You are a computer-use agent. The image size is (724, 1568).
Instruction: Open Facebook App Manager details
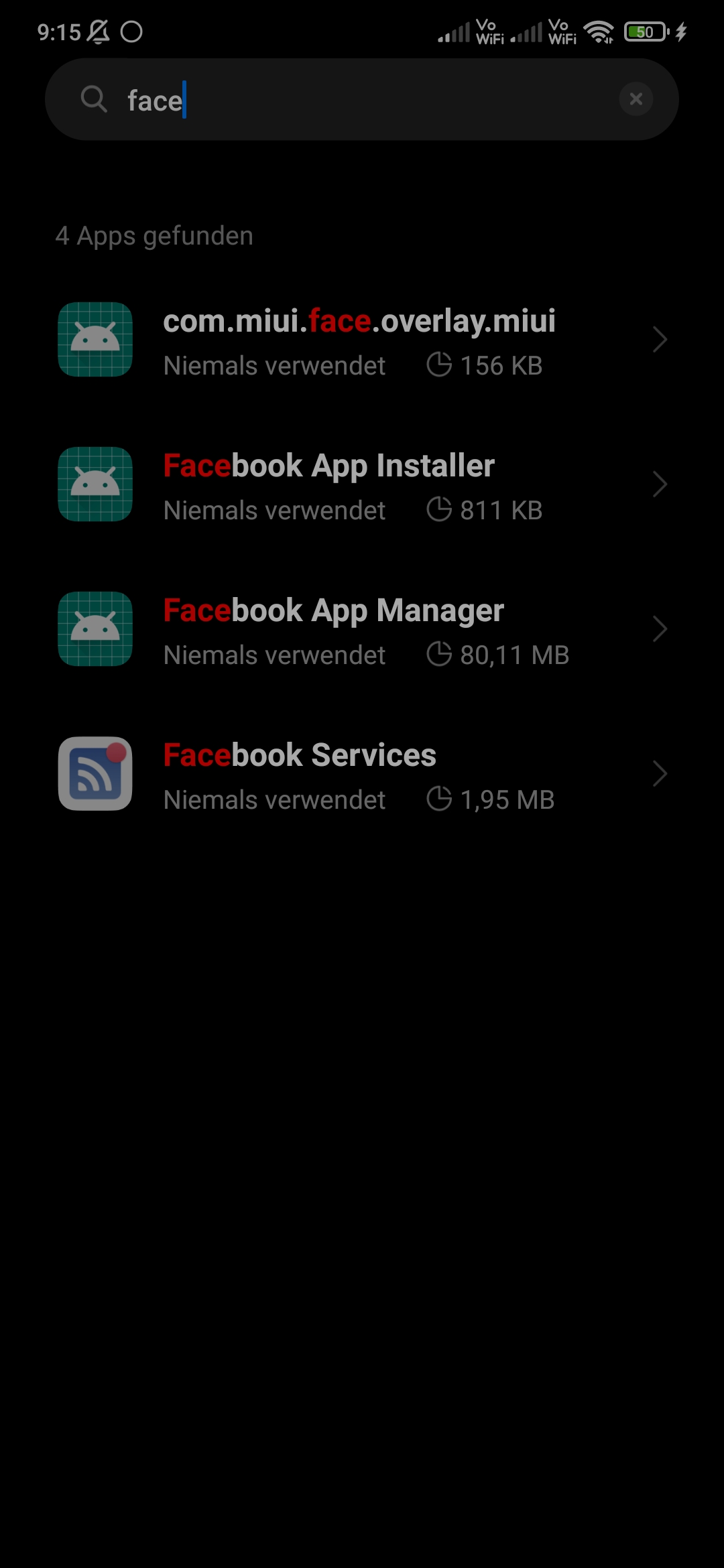click(x=362, y=630)
